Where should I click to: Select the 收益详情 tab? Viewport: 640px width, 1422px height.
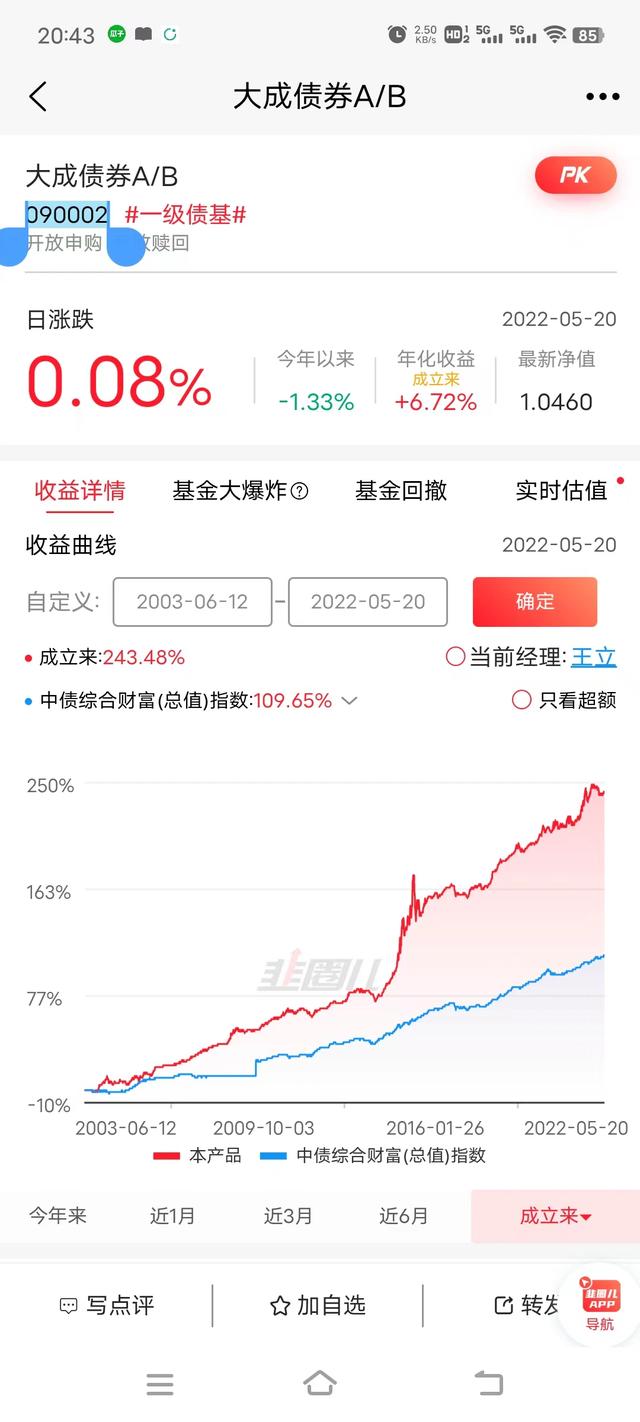point(80,491)
